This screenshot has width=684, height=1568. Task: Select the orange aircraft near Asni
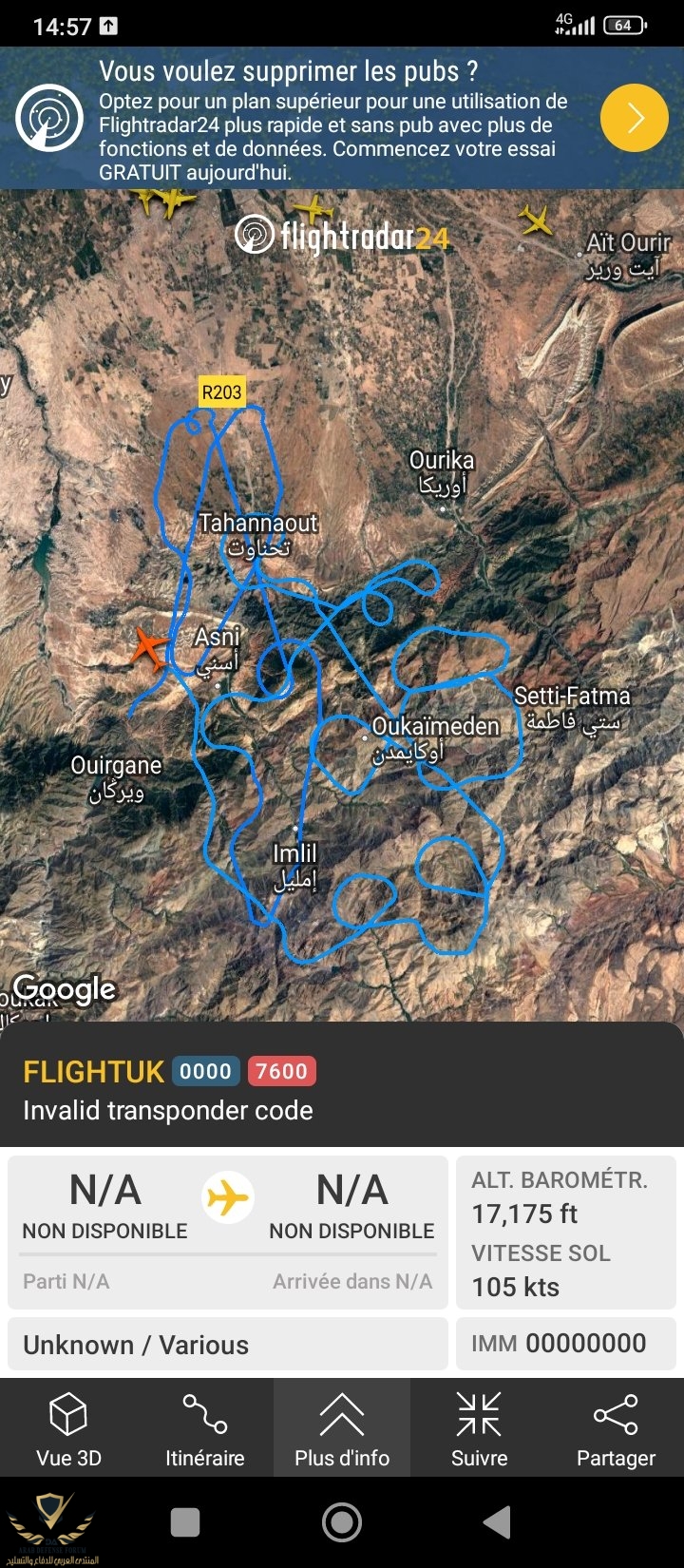[x=149, y=647]
